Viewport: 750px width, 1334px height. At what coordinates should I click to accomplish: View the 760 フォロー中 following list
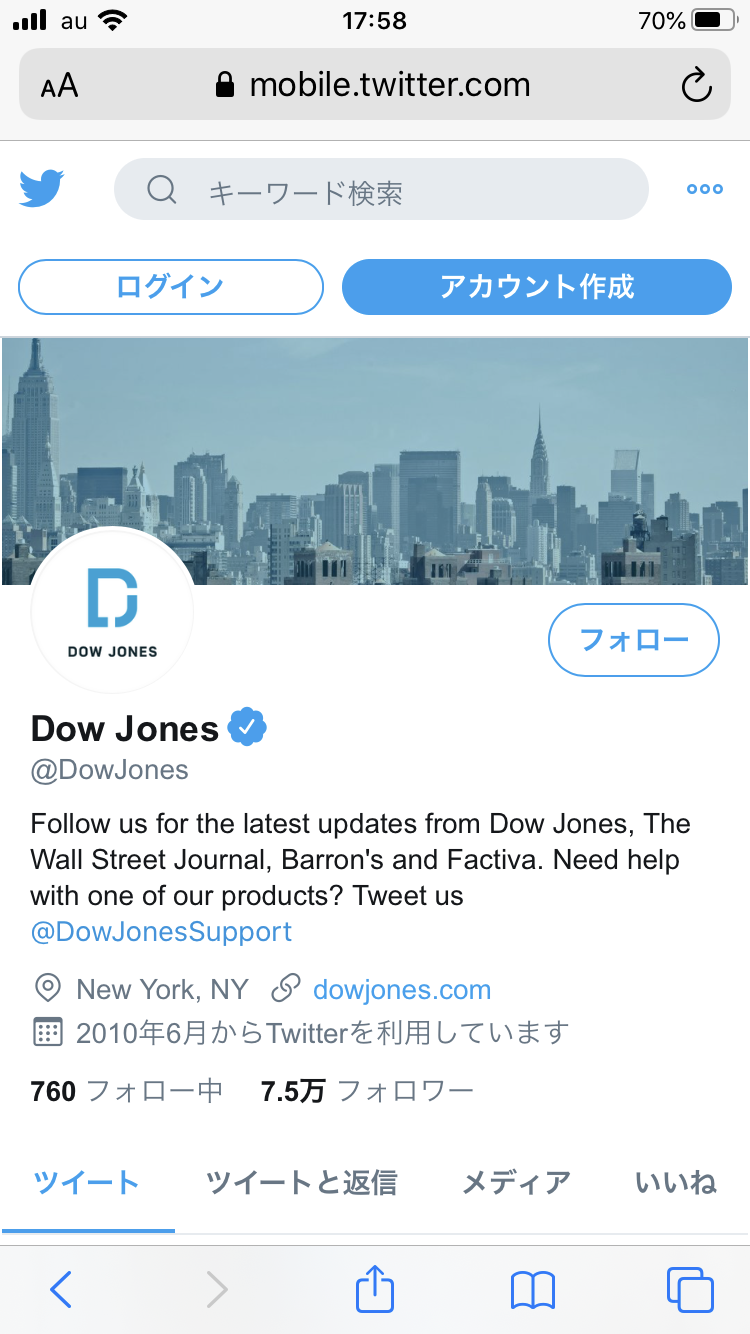pyautogui.click(x=127, y=1090)
